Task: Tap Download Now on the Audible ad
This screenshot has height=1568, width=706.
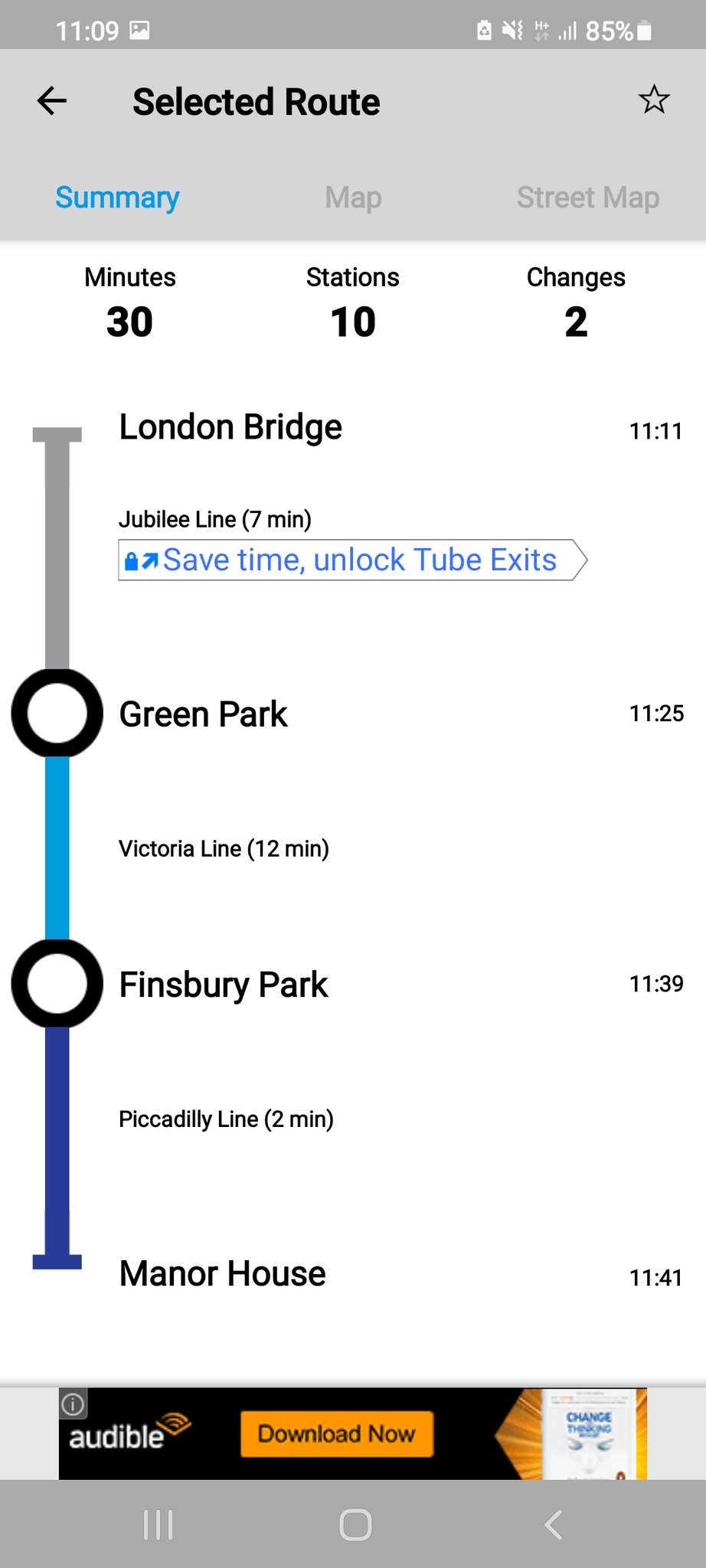Action: tap(336, 1433)
